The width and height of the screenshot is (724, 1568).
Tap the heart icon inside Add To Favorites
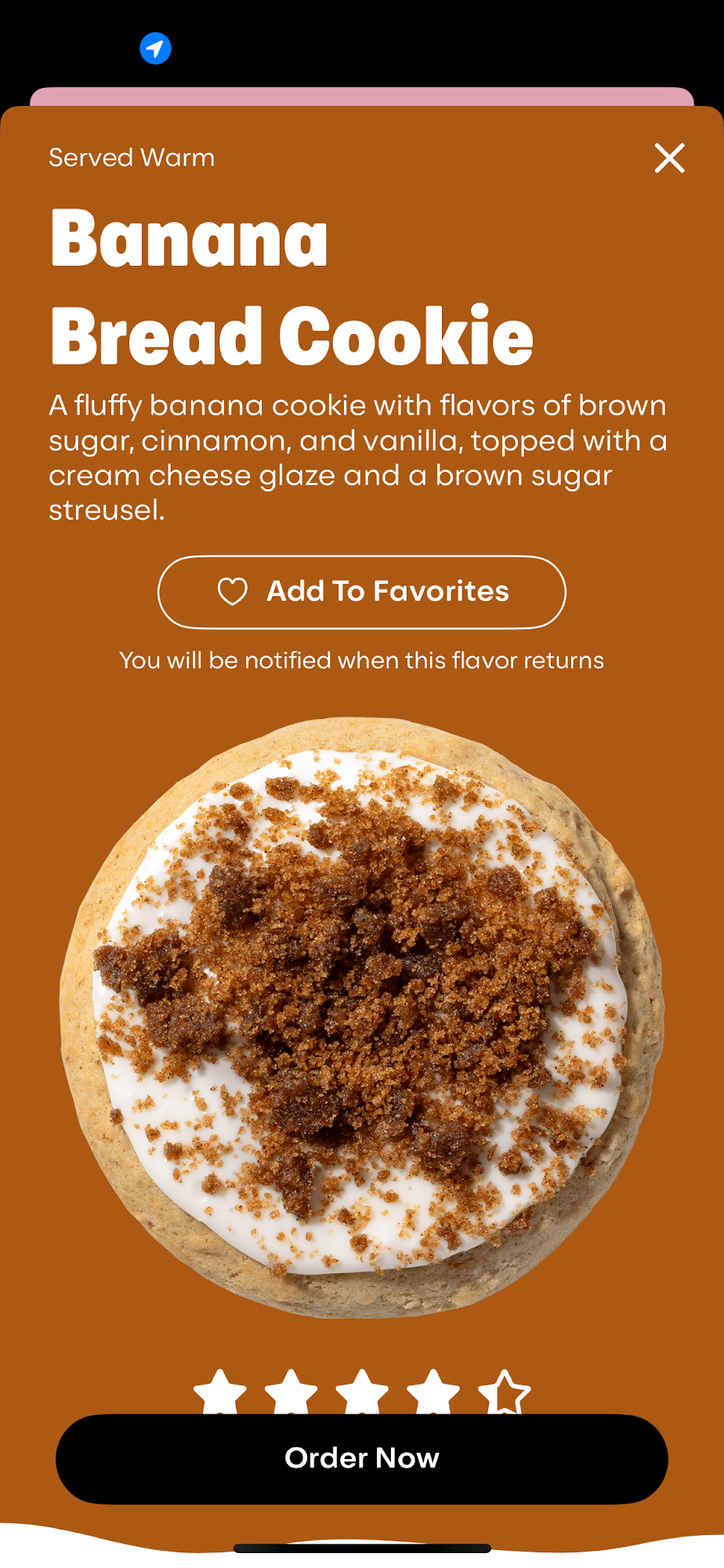232,592
